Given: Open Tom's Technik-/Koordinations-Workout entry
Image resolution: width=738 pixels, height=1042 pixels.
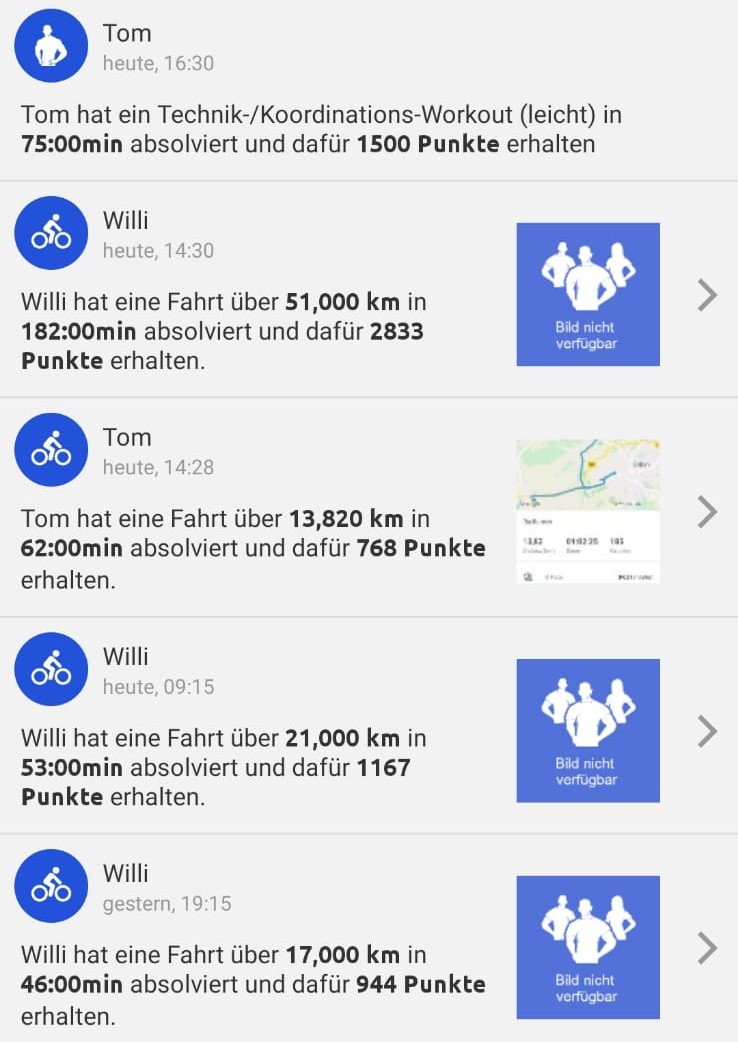Looking at the screenshot, I should click(320, 129).
